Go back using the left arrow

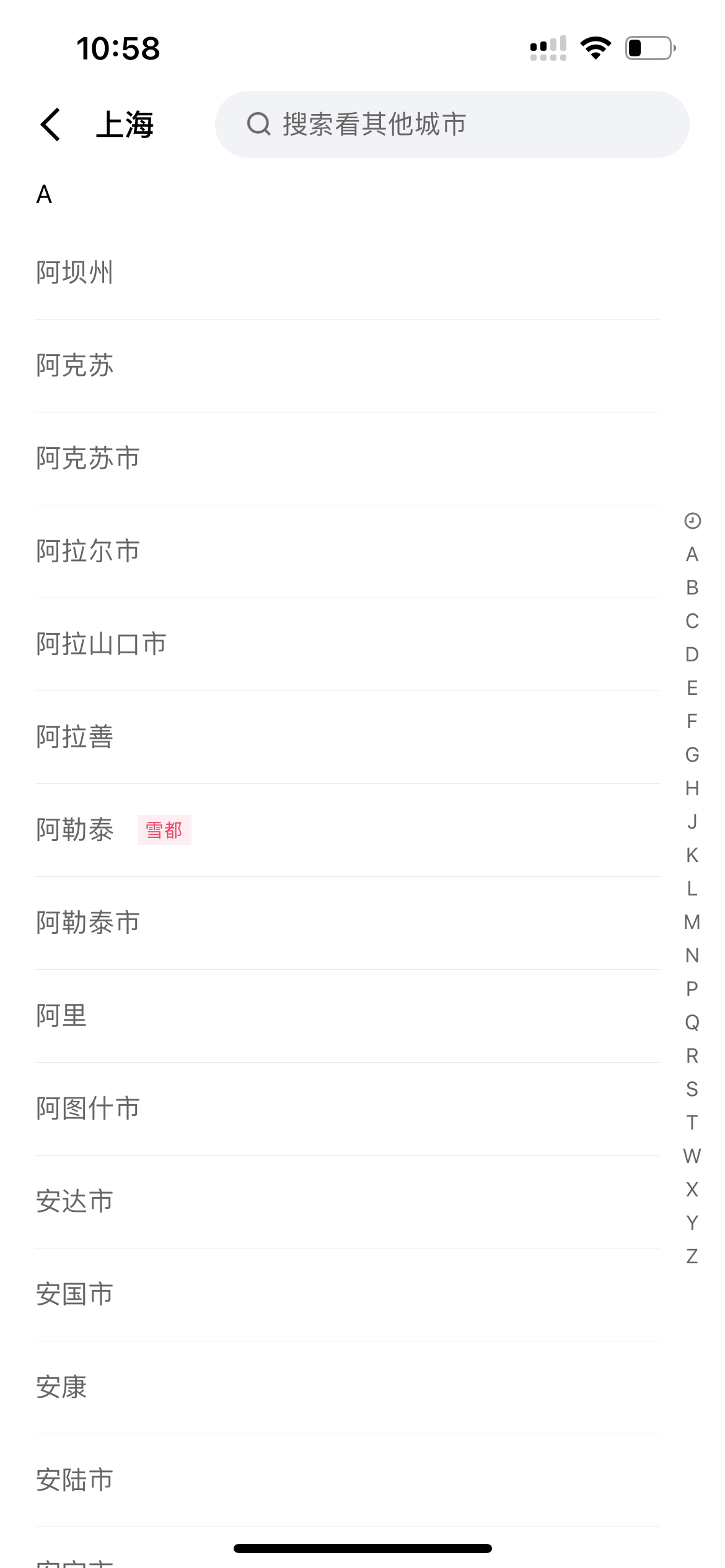[51, 124]
